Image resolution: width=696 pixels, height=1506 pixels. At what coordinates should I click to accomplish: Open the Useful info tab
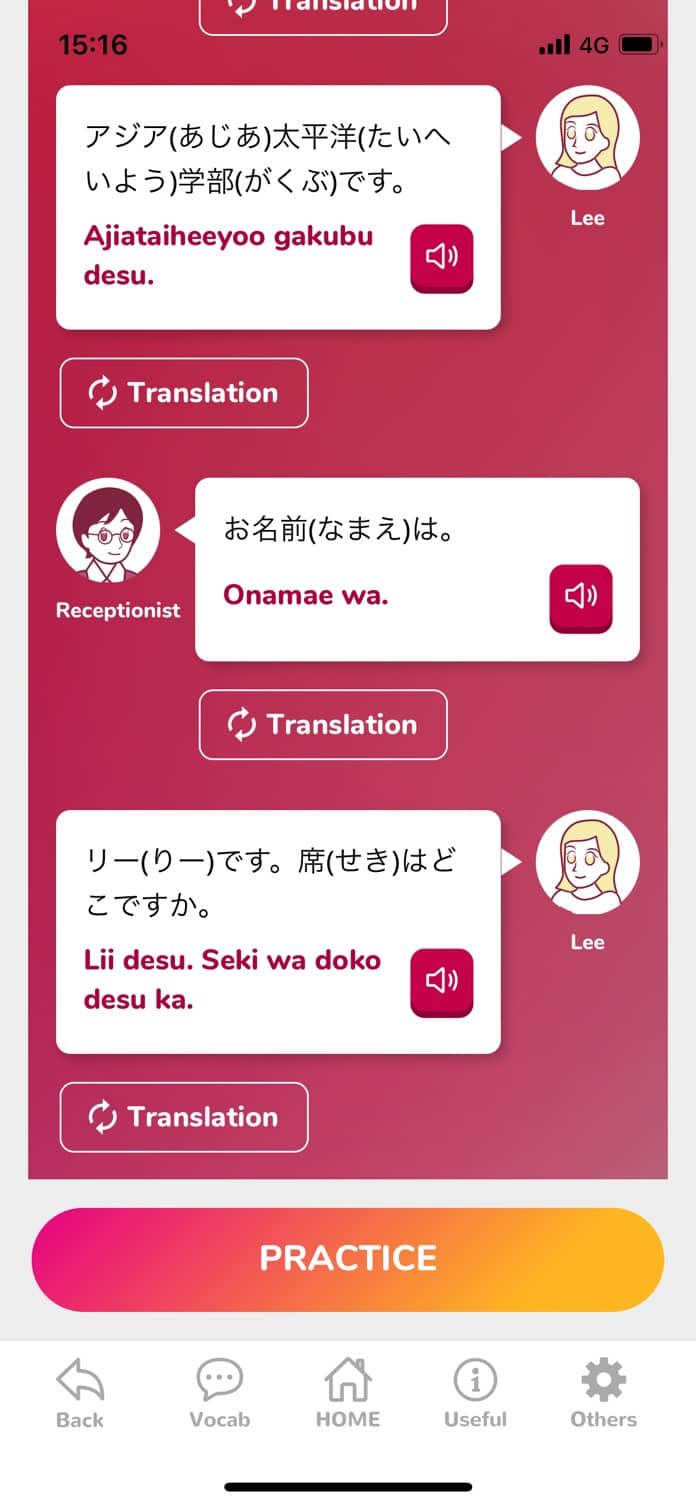click(476, 1394)
